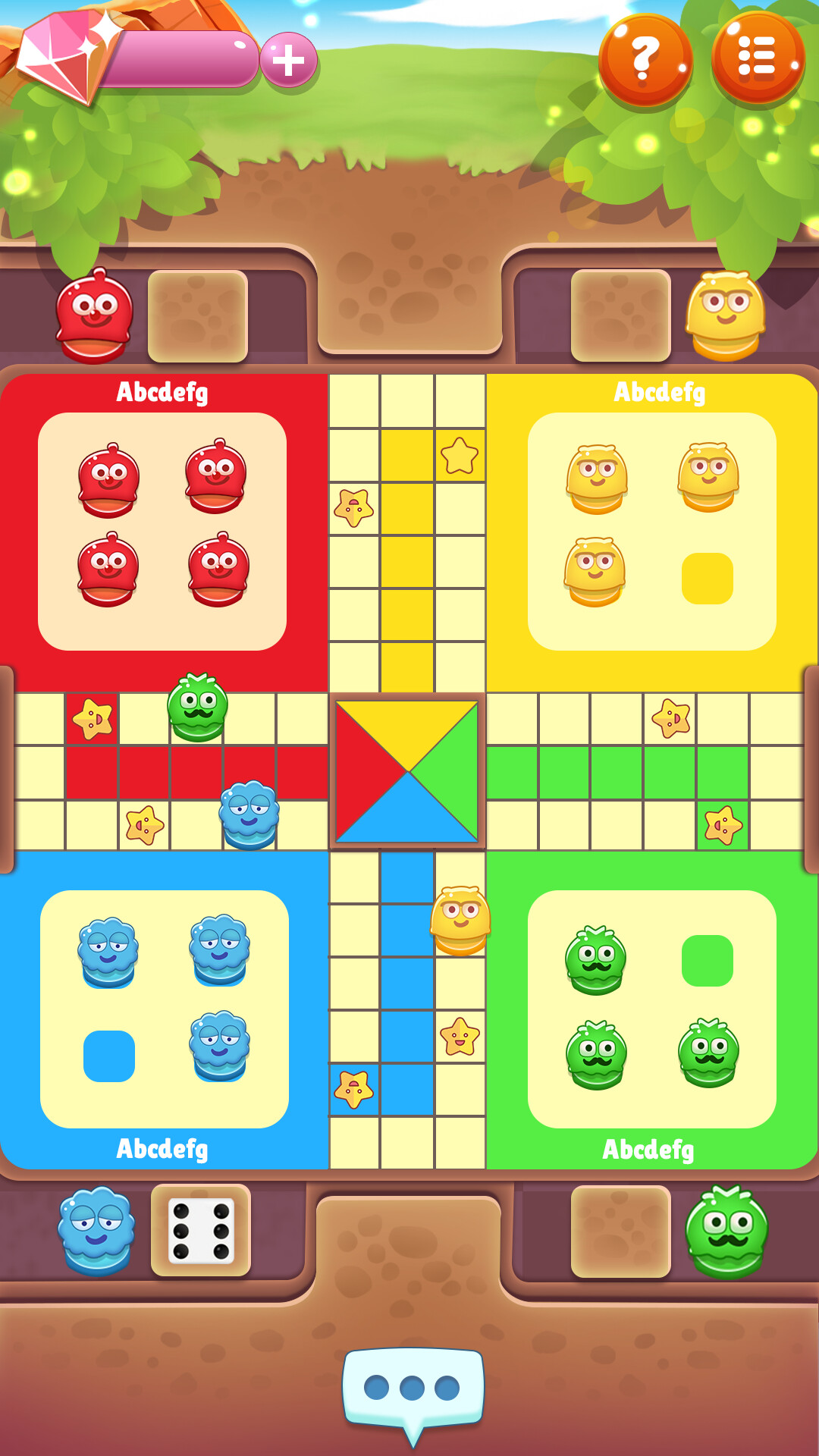Open the chat speech bubble
Viewport: 819px width, 1456px height.
pos(413,1389)
